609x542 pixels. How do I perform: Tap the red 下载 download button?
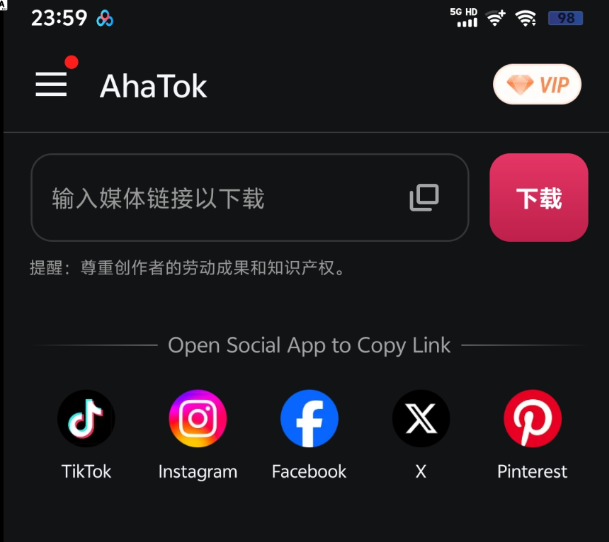539,198
